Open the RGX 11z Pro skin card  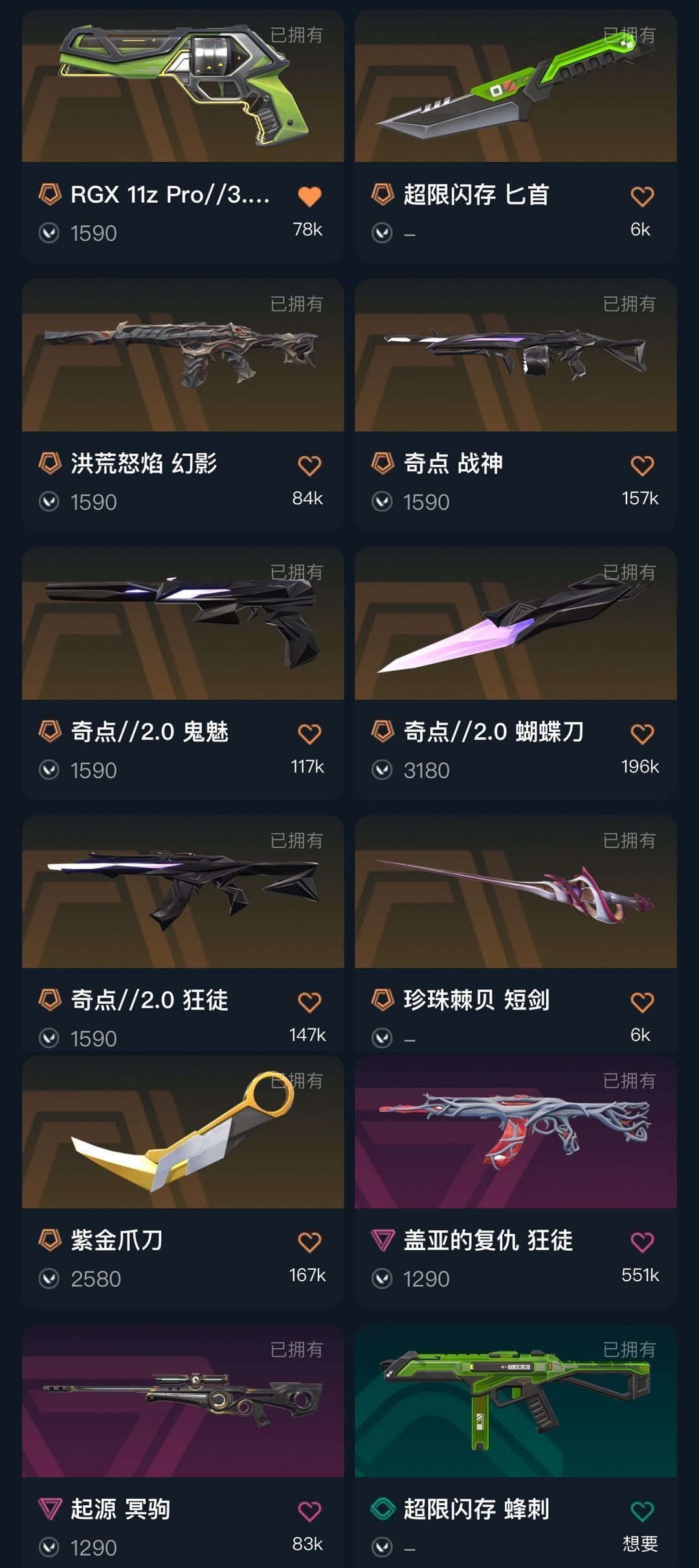click(x=183, y=87)
